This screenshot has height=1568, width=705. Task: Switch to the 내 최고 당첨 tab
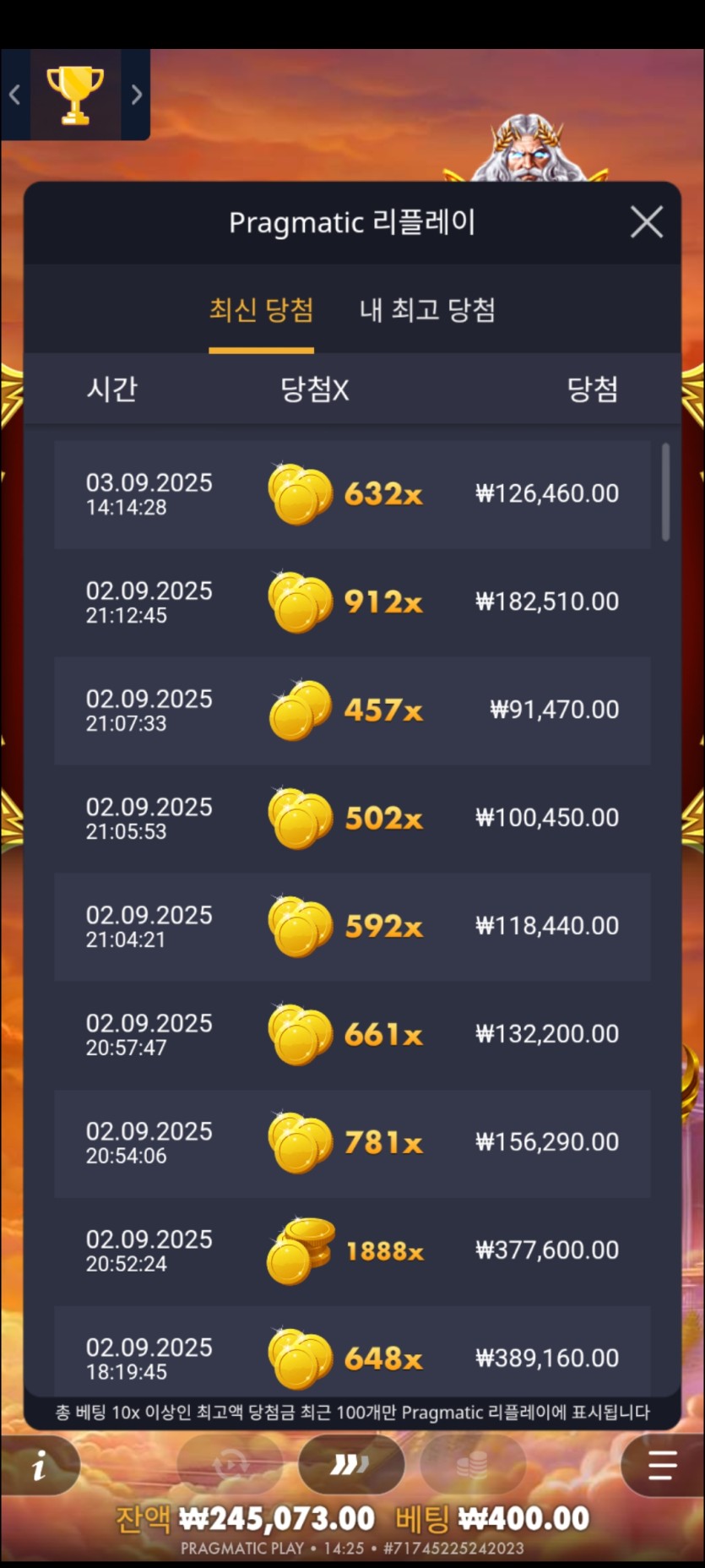pos(427,309)
